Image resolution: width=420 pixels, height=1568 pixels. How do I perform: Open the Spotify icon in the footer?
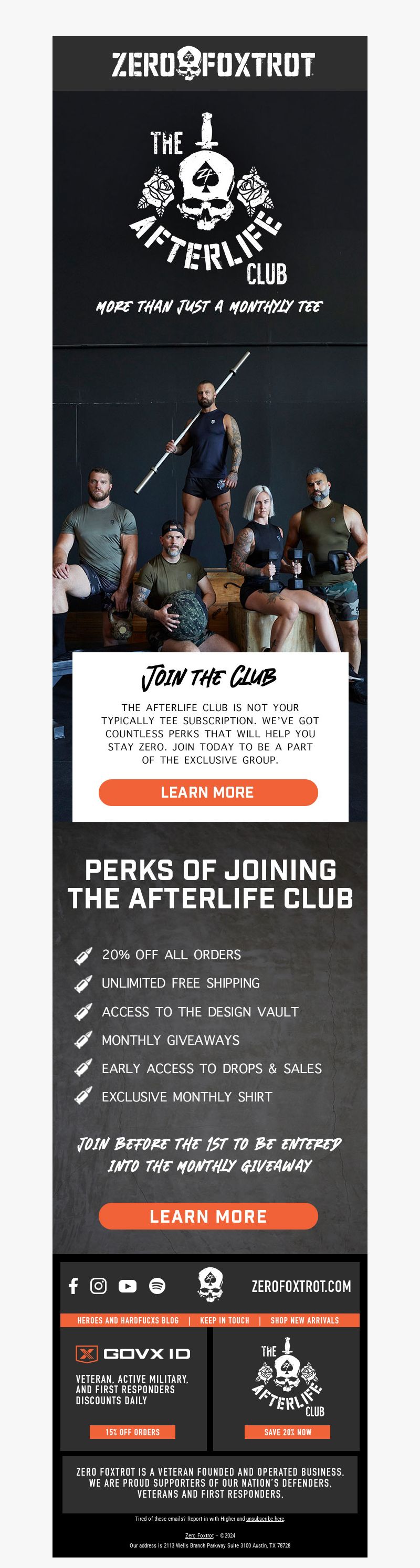(157, 1286)
